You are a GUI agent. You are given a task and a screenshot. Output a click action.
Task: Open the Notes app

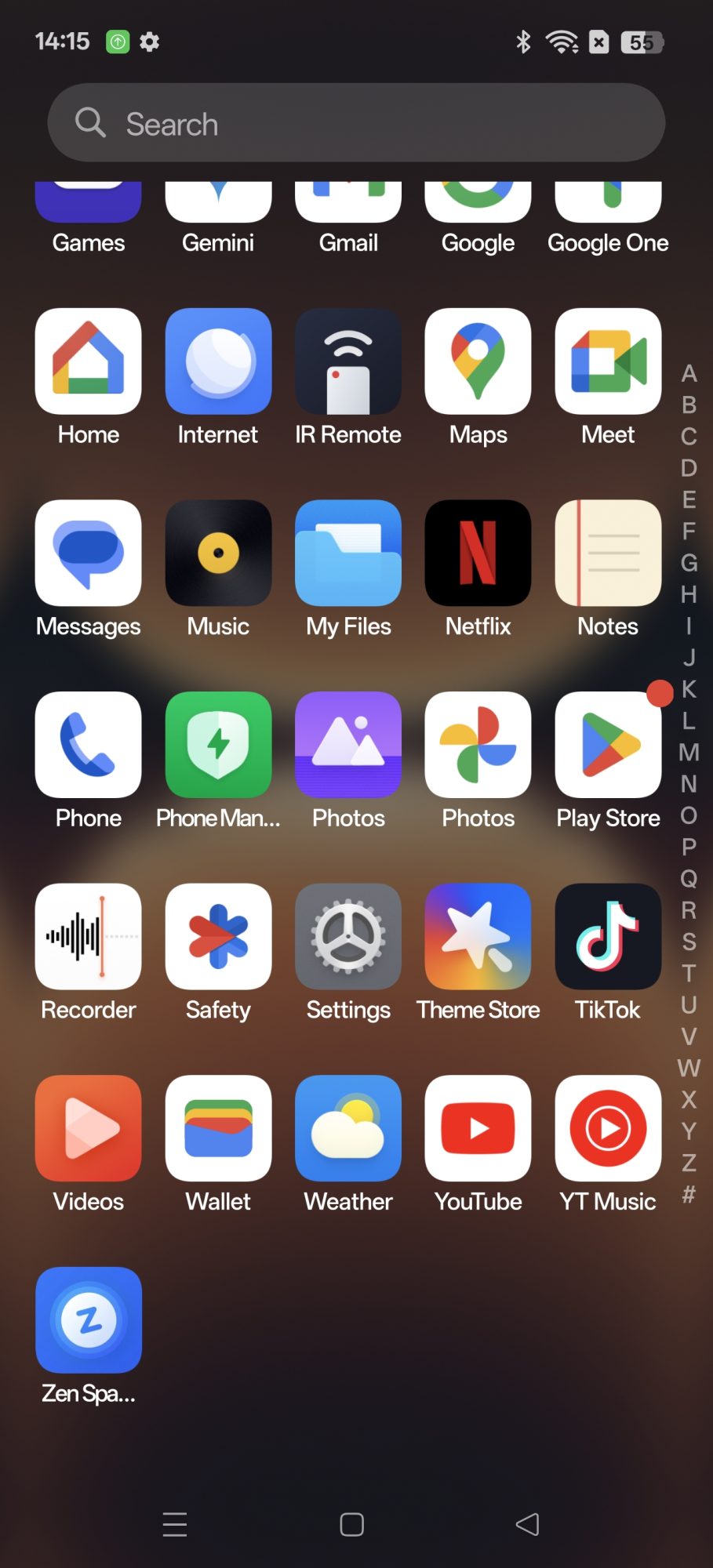point(608,554)
